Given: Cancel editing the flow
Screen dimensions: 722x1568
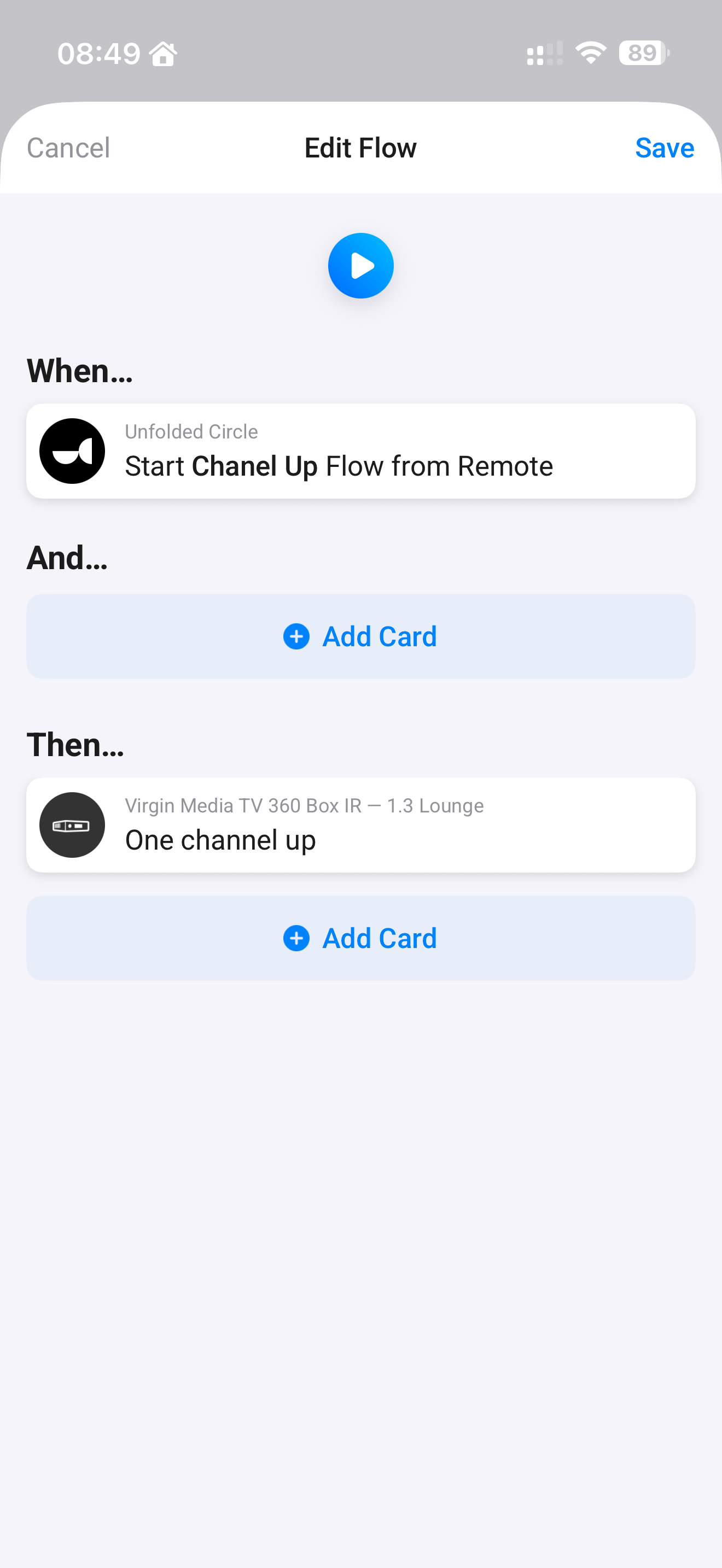Looking at the screenshot, I should coord(68,148).
